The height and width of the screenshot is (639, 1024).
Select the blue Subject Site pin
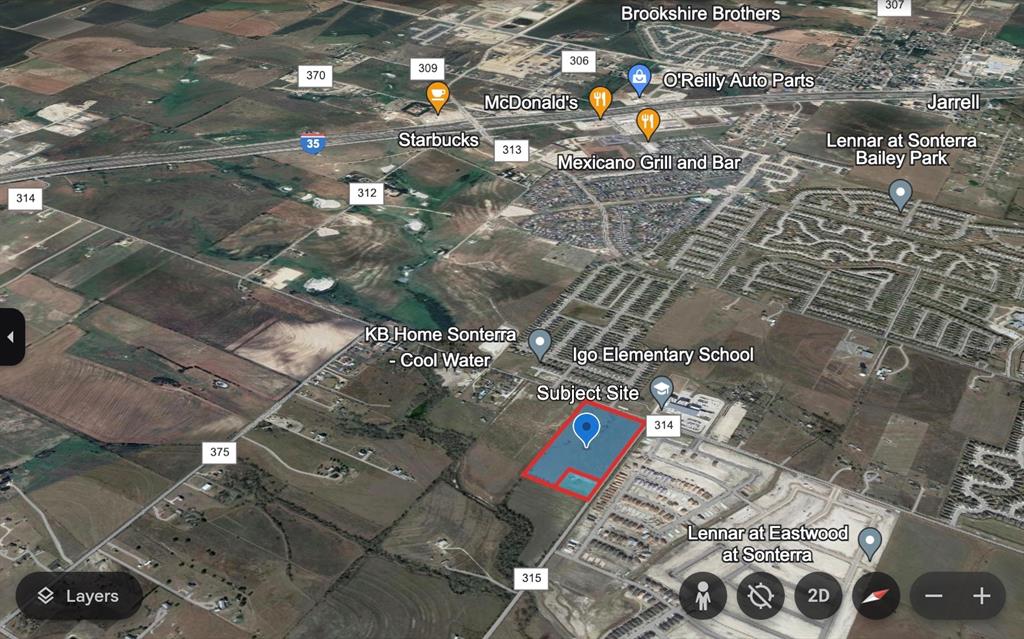click(x=587, y=429)
